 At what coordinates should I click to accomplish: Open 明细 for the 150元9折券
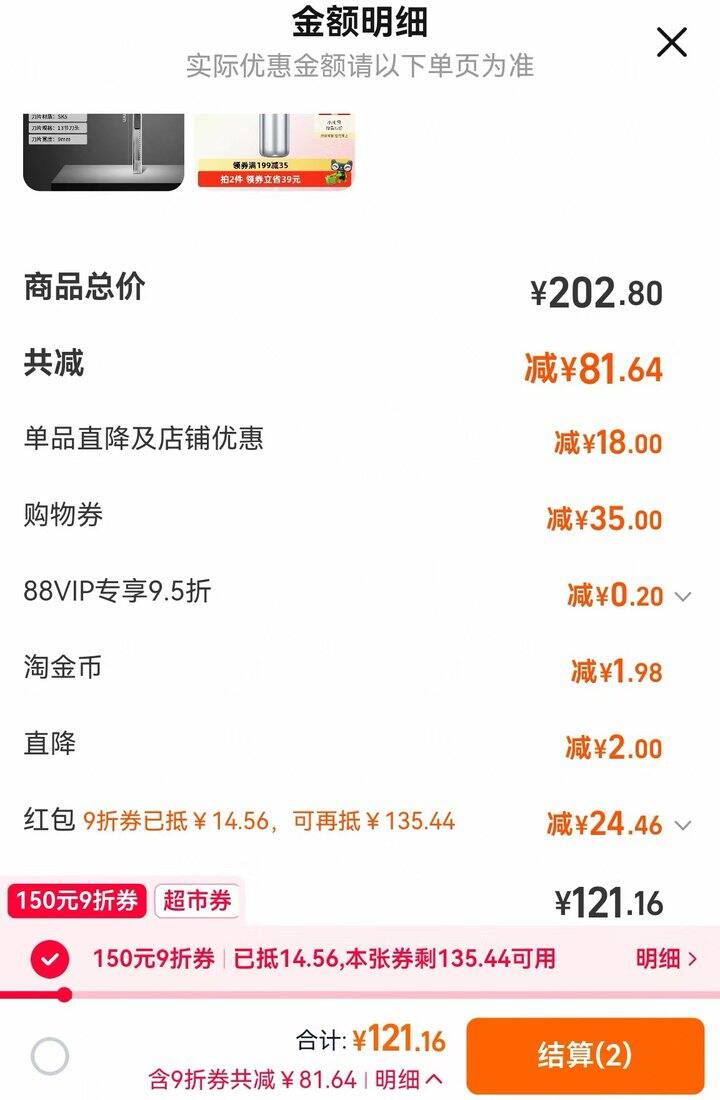(x=667, y=960)
